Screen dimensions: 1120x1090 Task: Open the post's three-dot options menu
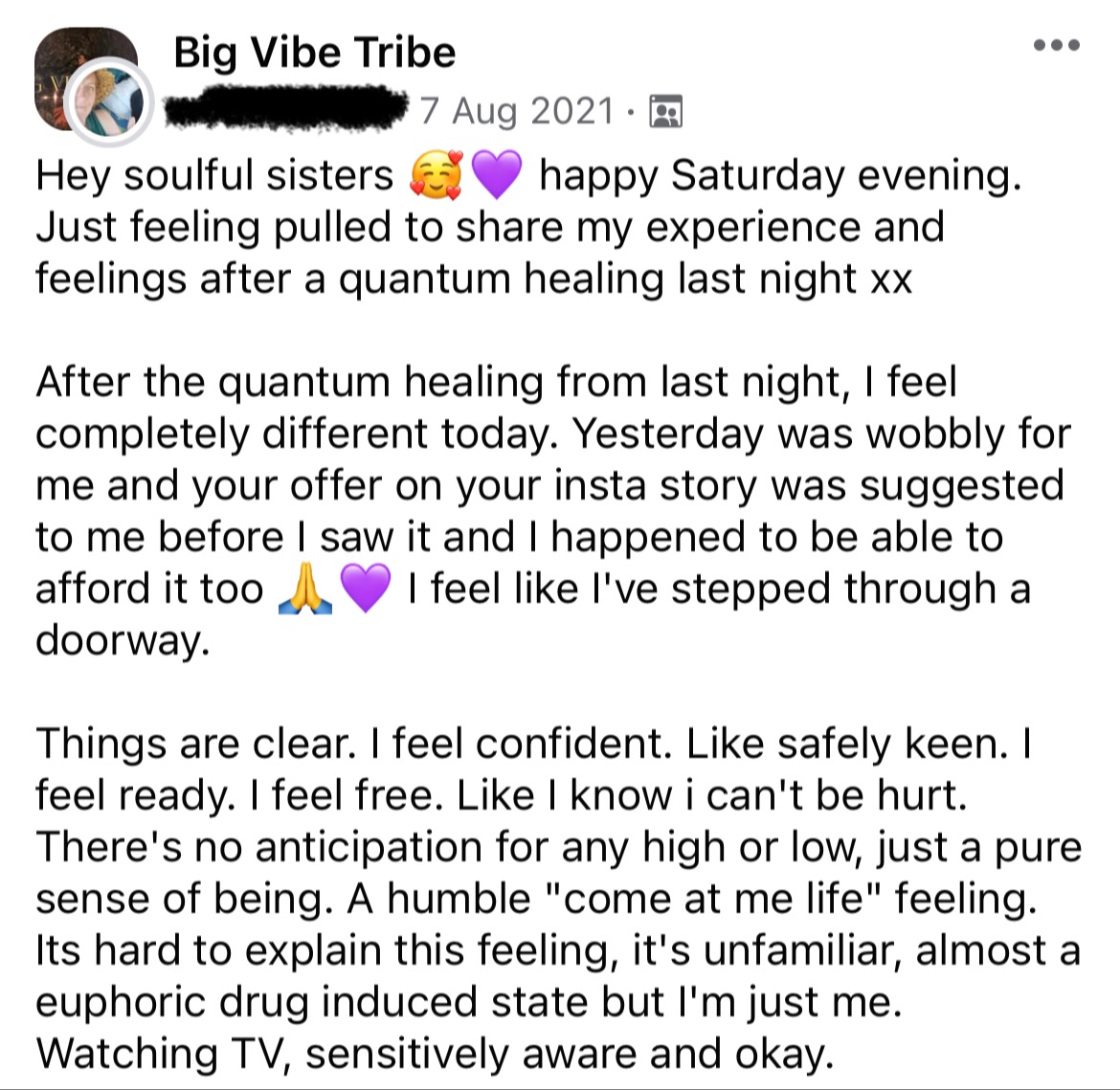[1058, 45]
